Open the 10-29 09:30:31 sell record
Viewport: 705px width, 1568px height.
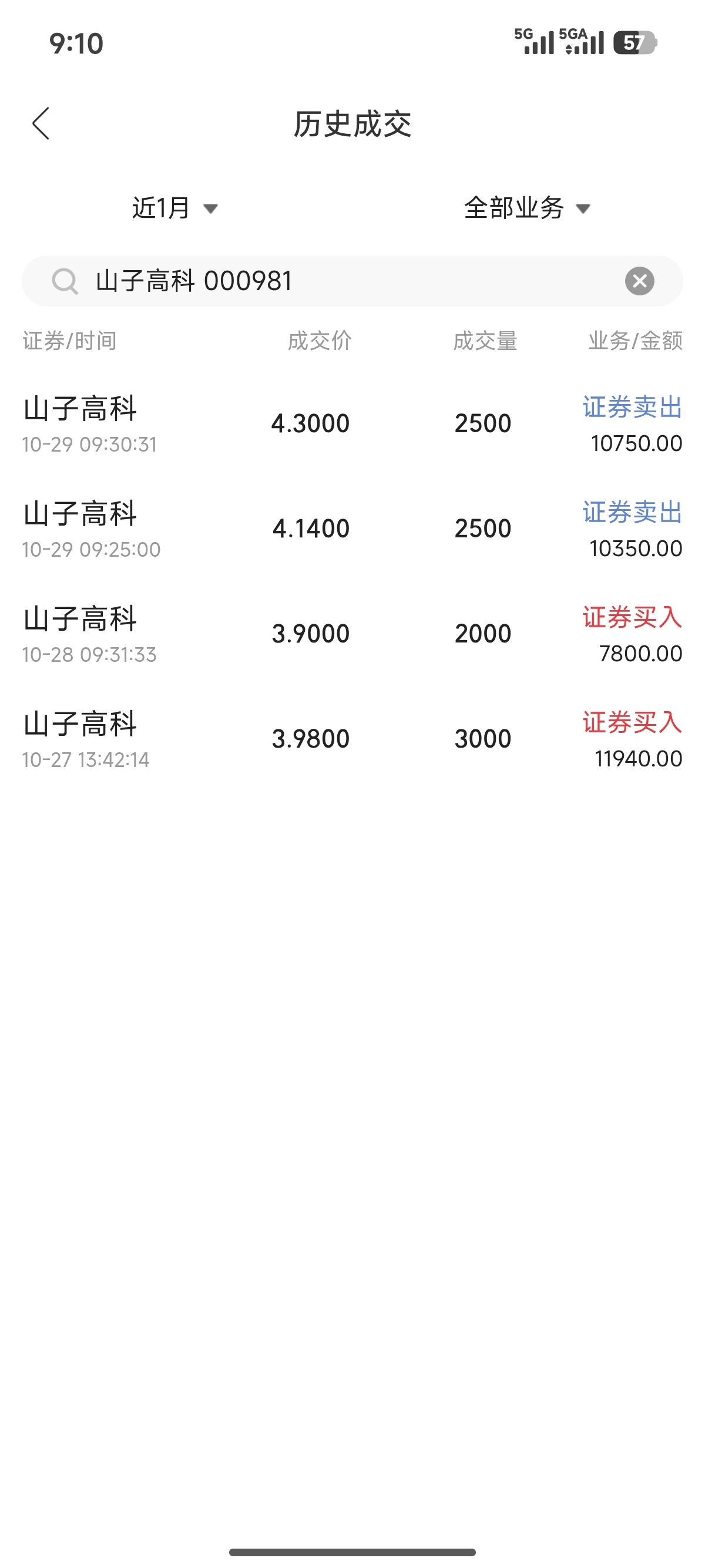(352, 424)
